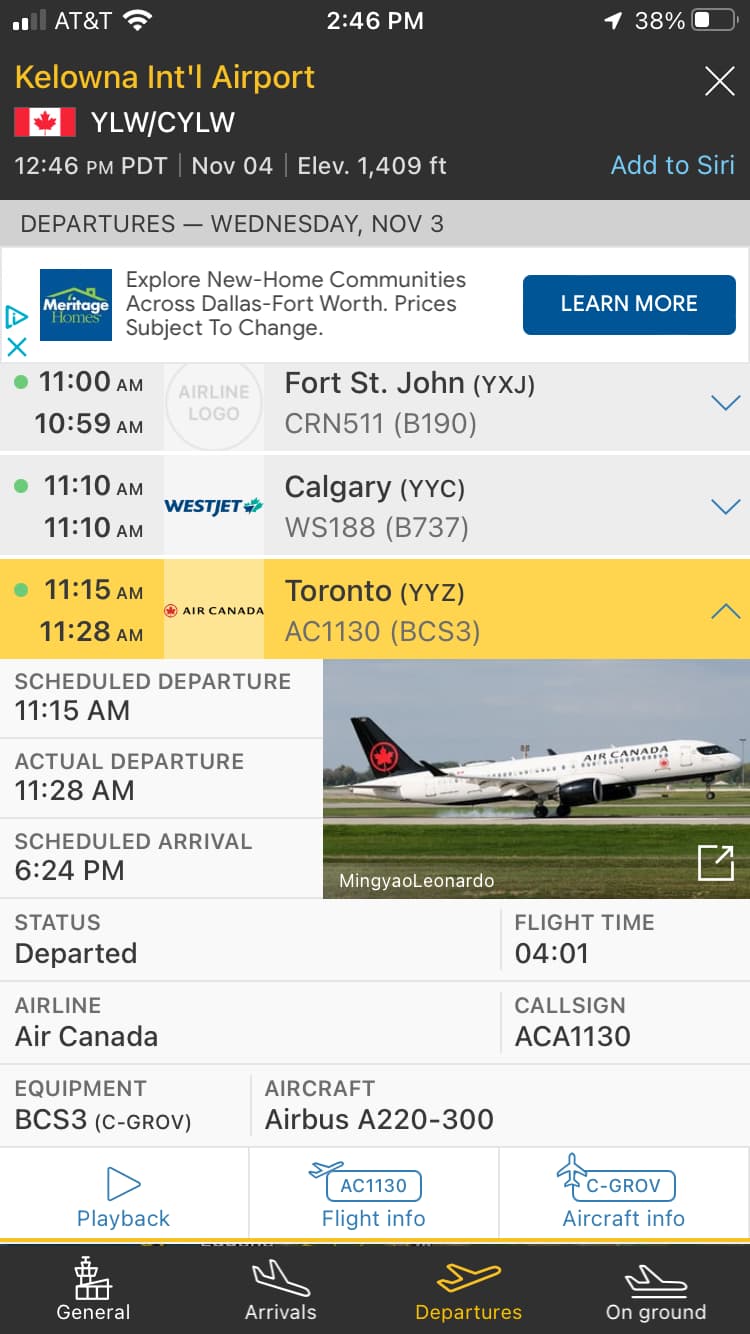Start Playback of flight AC1130

point(124,1197)
